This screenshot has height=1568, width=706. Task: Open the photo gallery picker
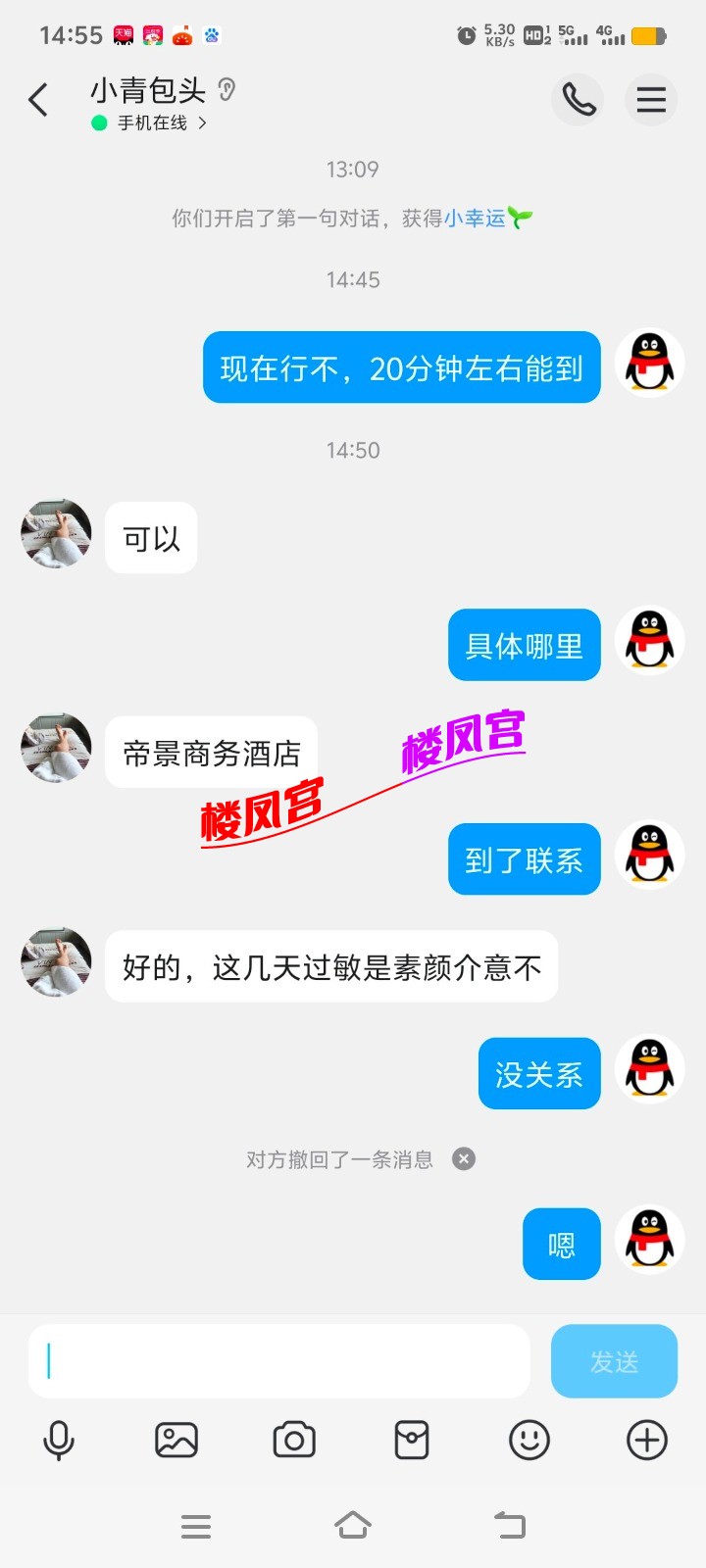[176, 1441]
